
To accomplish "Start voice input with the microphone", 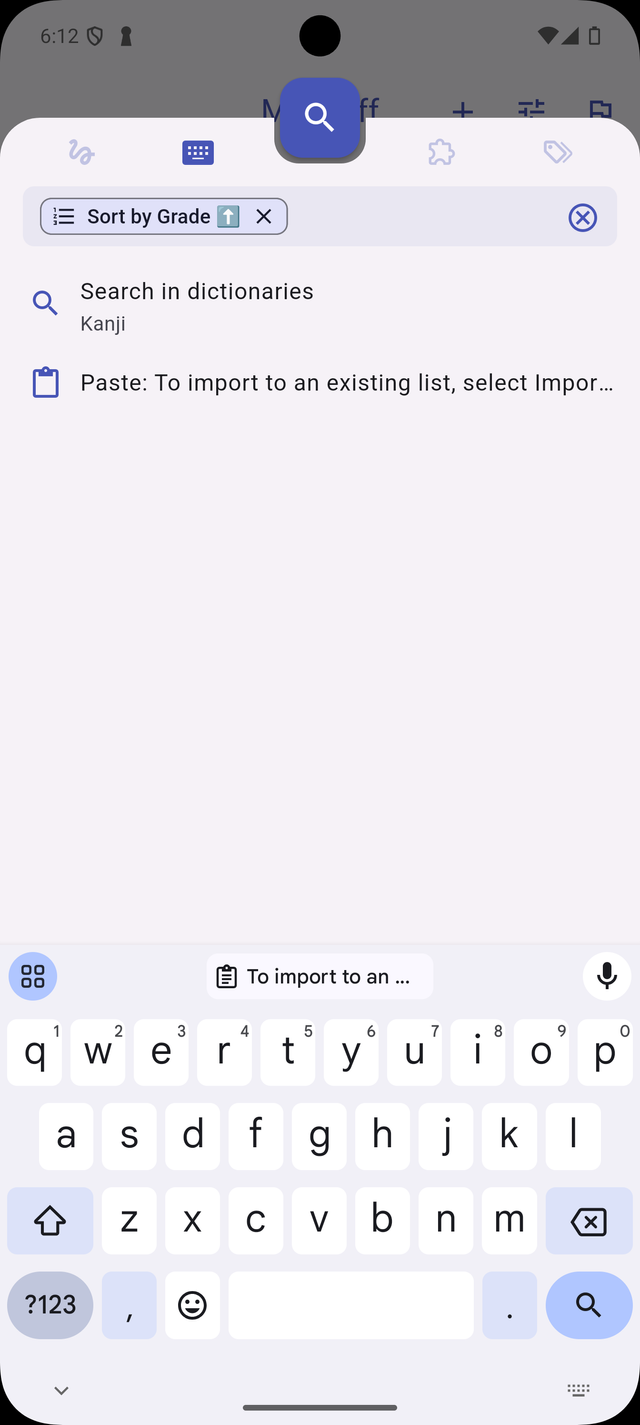I will click(x=606, y=977).
